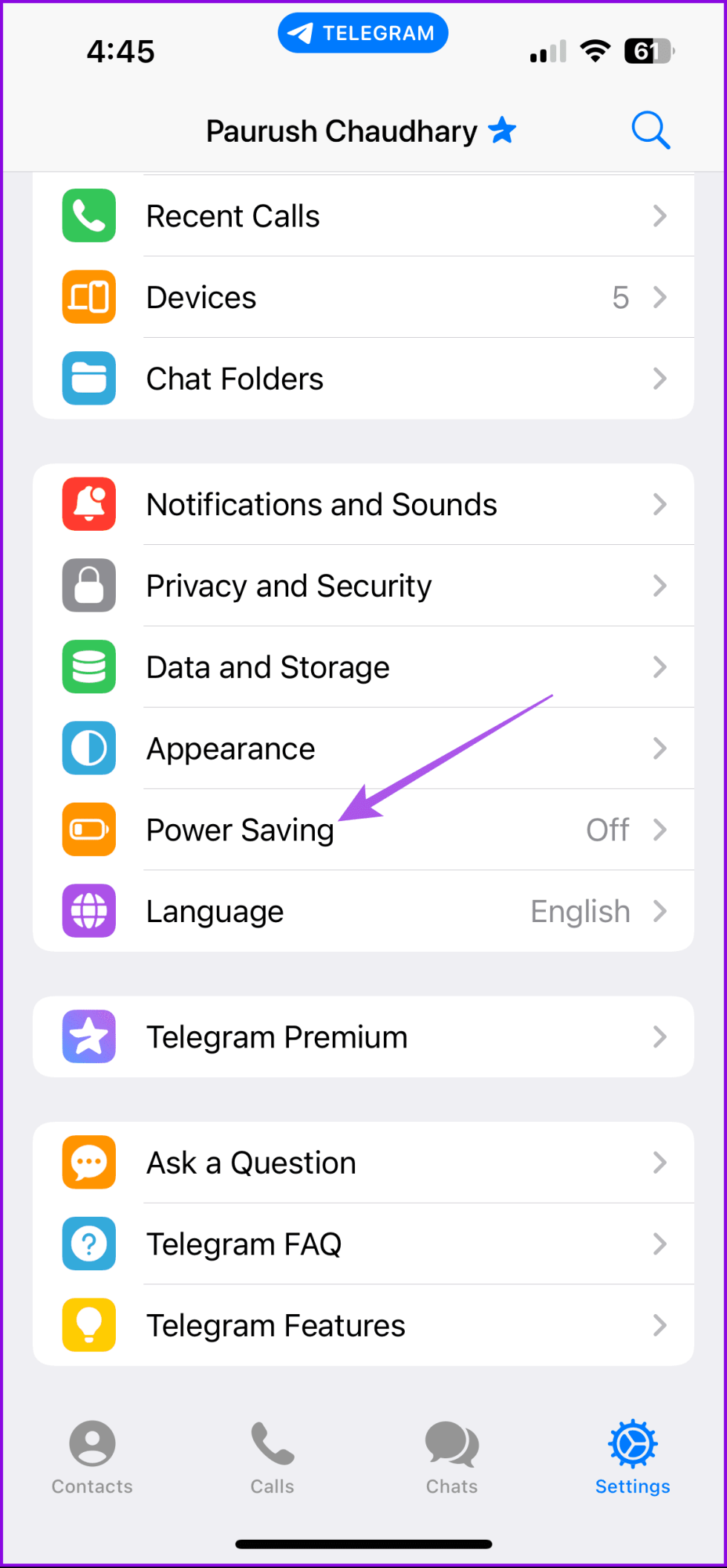The height and width of the screenshot is (1568, 727).
Task: Open the Power Saving option
Action: tap(364, 830)
